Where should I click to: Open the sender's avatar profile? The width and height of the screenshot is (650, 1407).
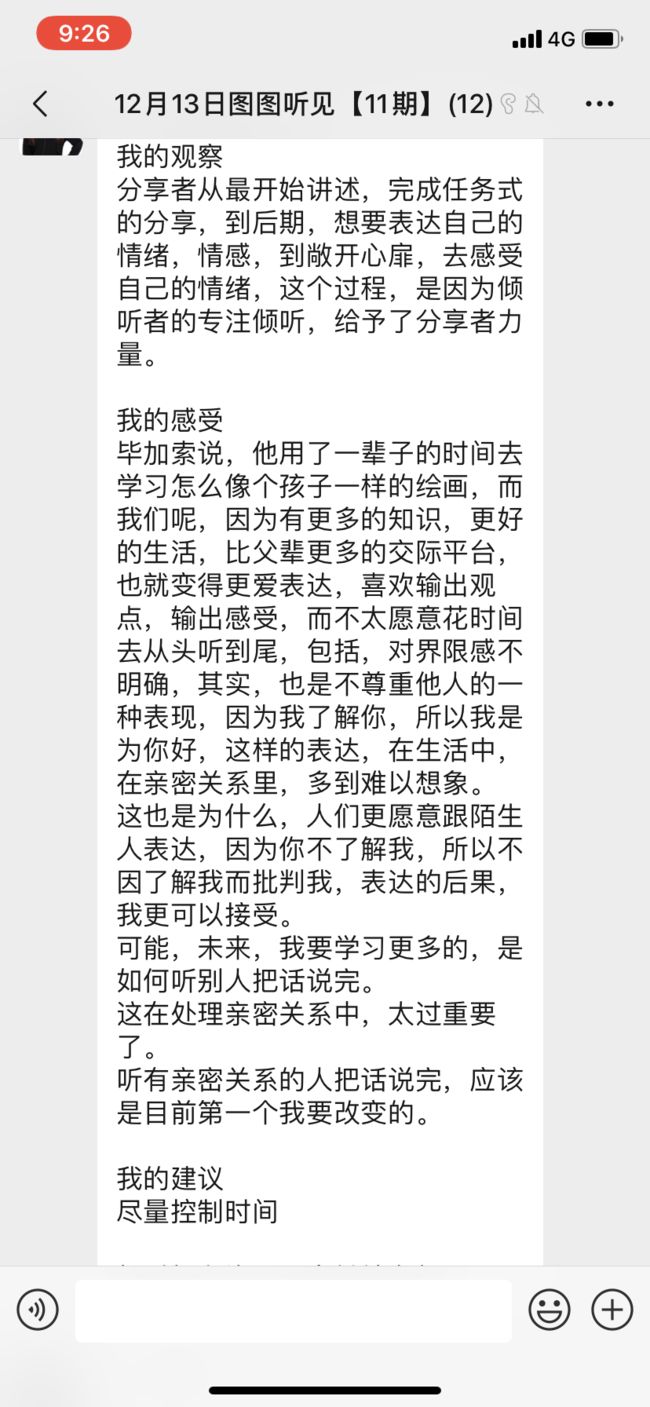[x=52, y=146]
